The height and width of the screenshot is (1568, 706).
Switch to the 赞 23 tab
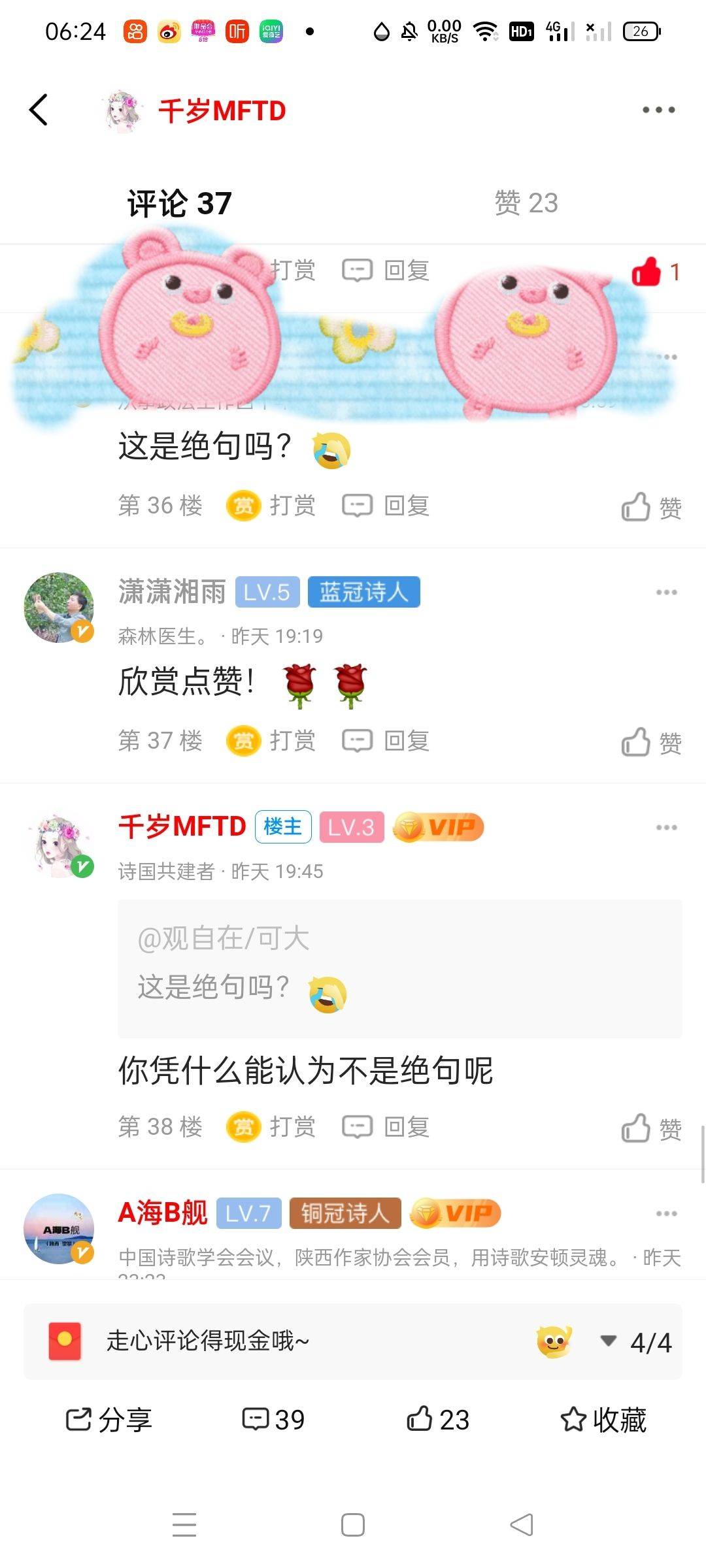[x=526, y=203]
